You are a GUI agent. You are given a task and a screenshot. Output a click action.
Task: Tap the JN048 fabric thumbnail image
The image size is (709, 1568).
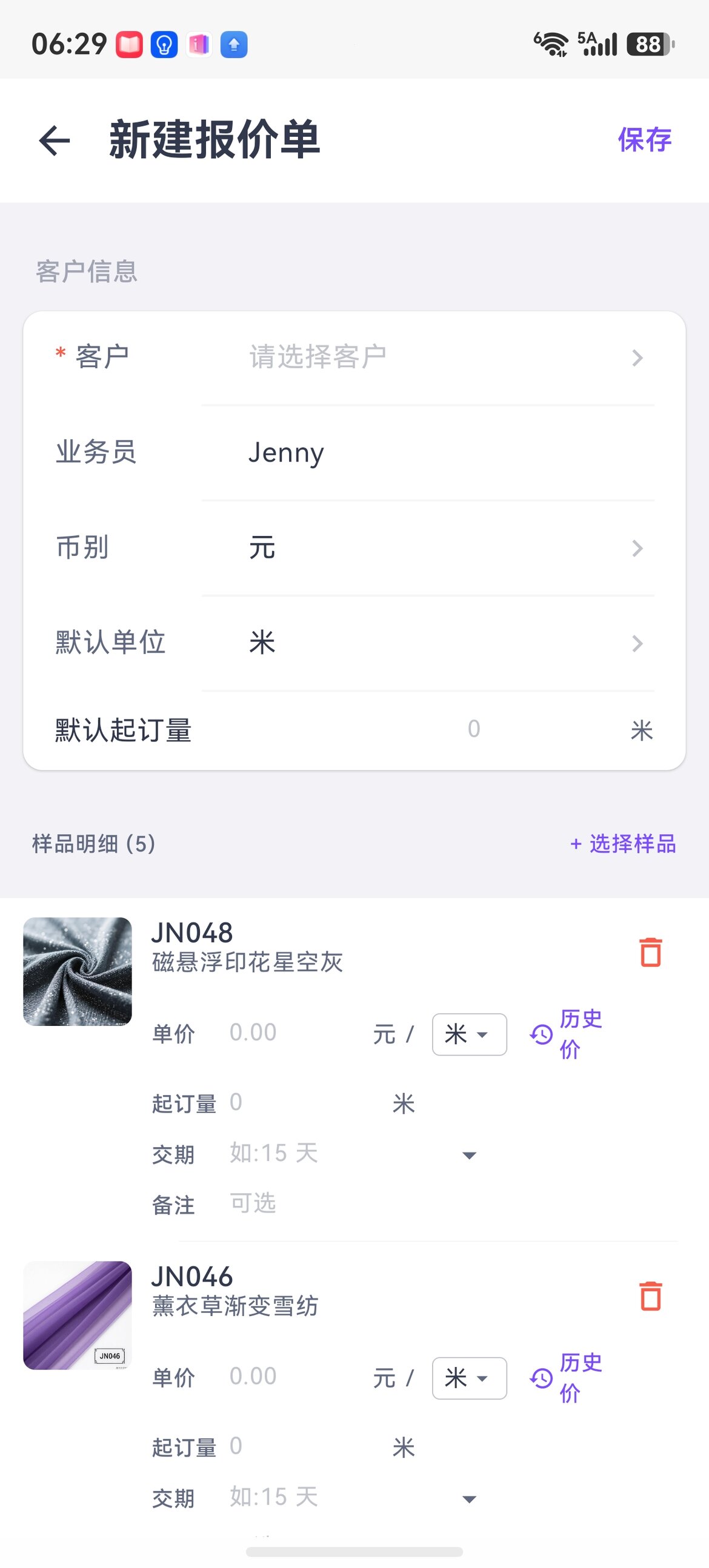click(77, 970)
